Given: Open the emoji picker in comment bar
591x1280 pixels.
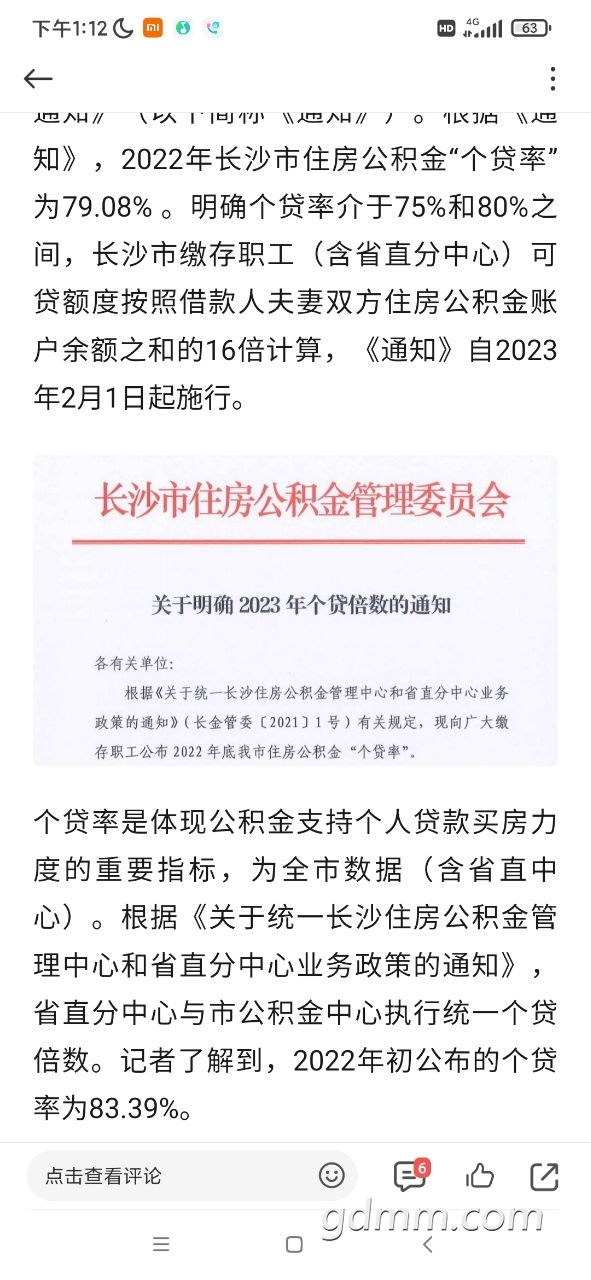Looking at the screenshot, I should [331, 1175].
